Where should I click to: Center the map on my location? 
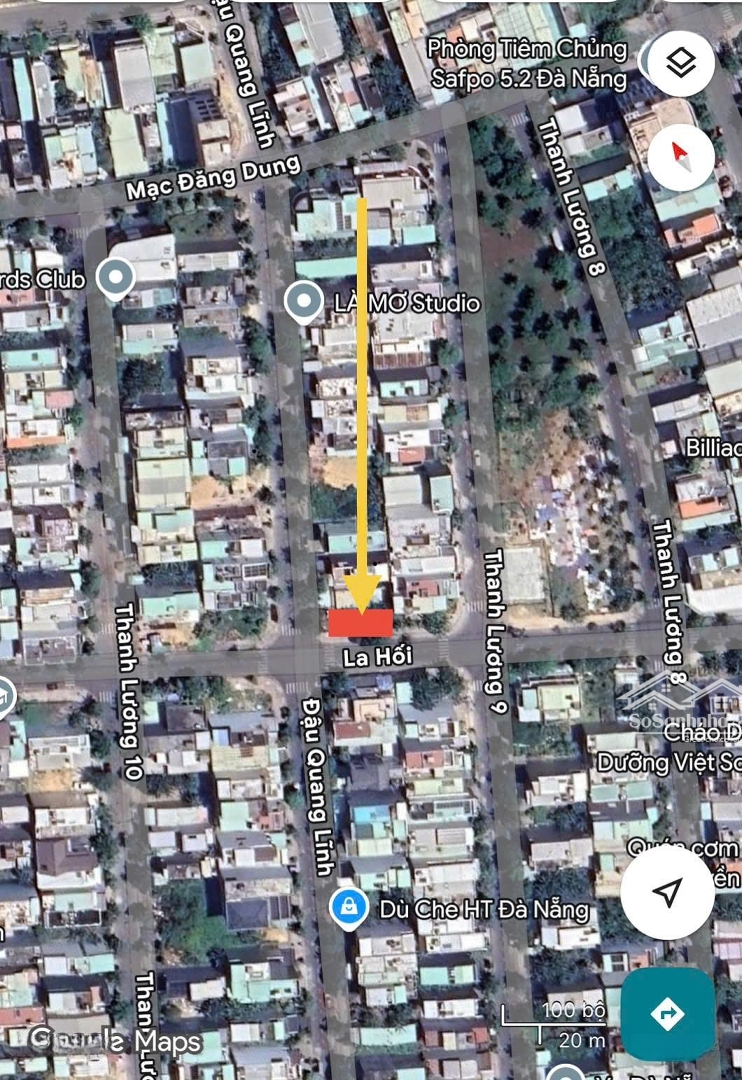click(x=667, y=893)
